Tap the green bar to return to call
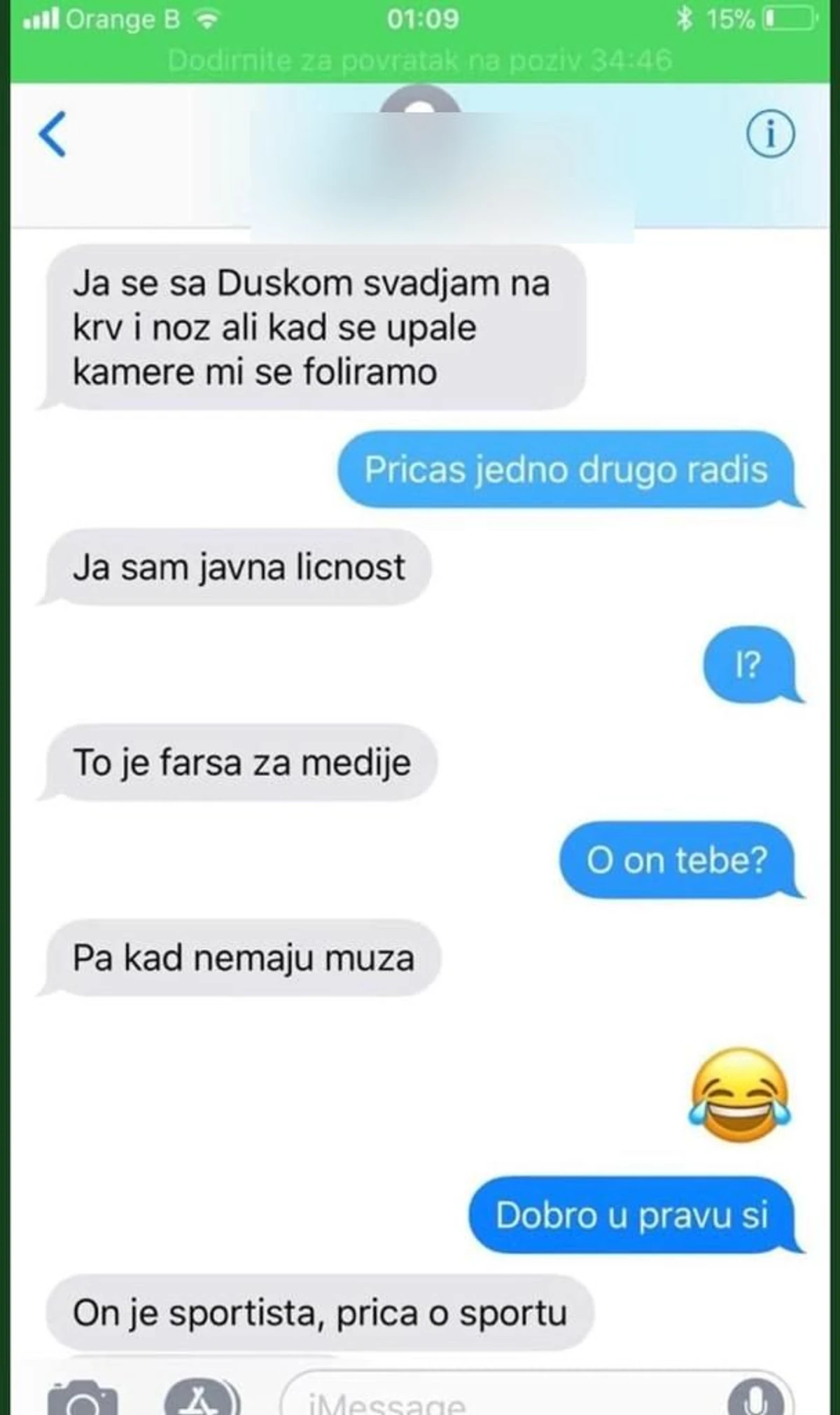 [x=420, y=60]
